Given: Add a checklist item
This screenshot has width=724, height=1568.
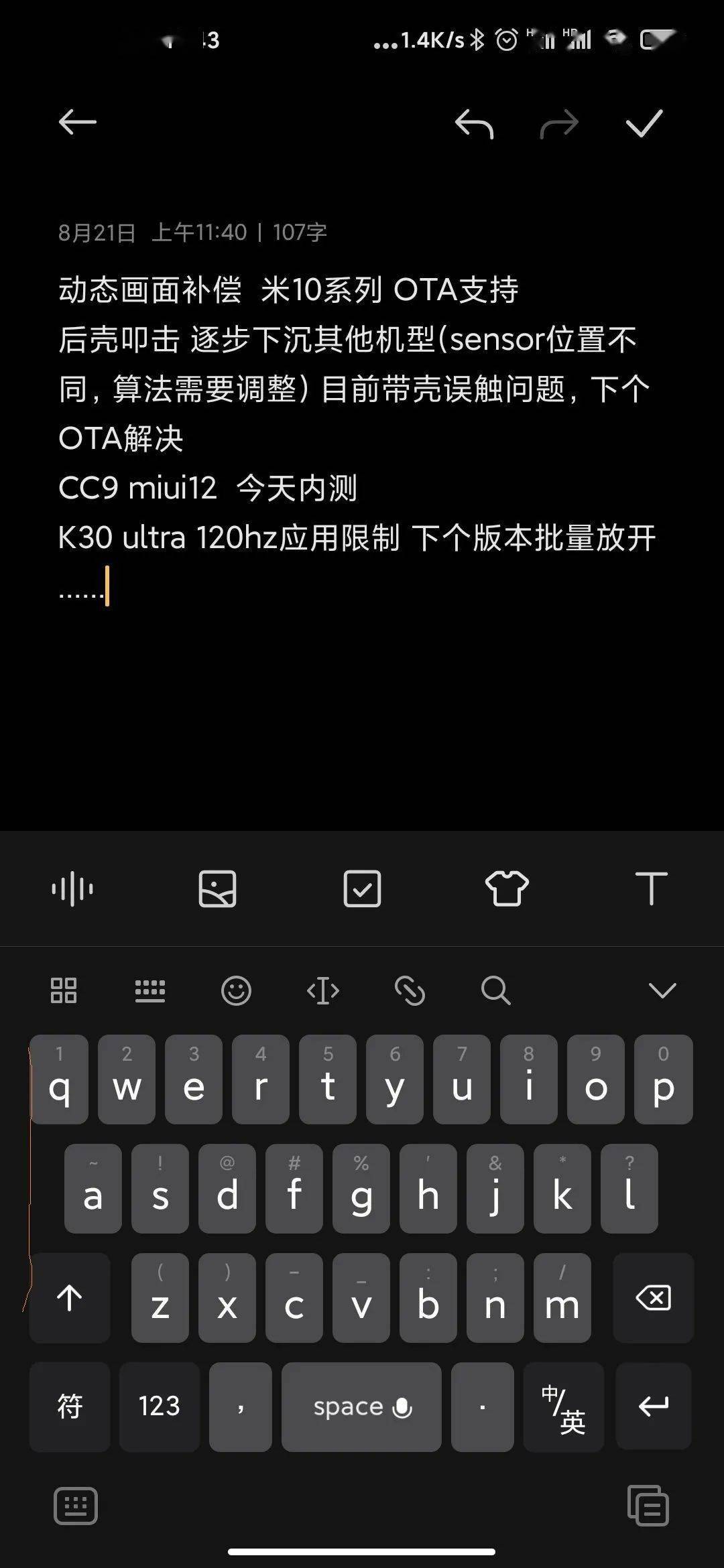Looking at the screenshot, I should pyautogui.click(x=362, y=889).
